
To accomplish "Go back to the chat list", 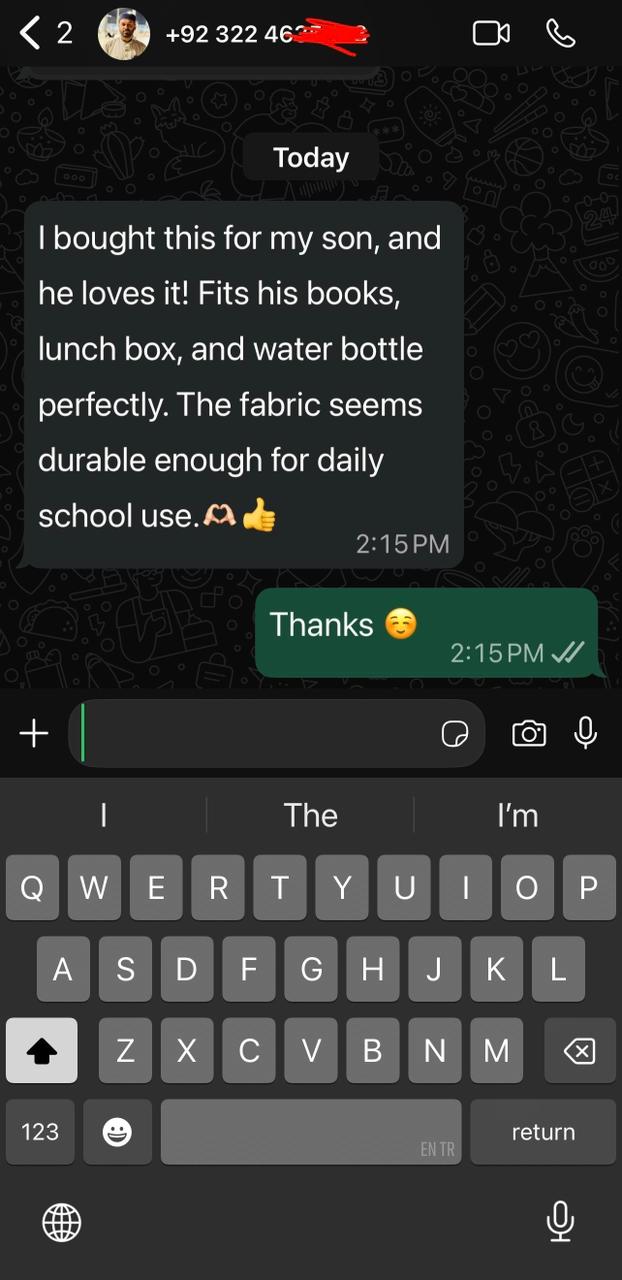I will point(32,34).
